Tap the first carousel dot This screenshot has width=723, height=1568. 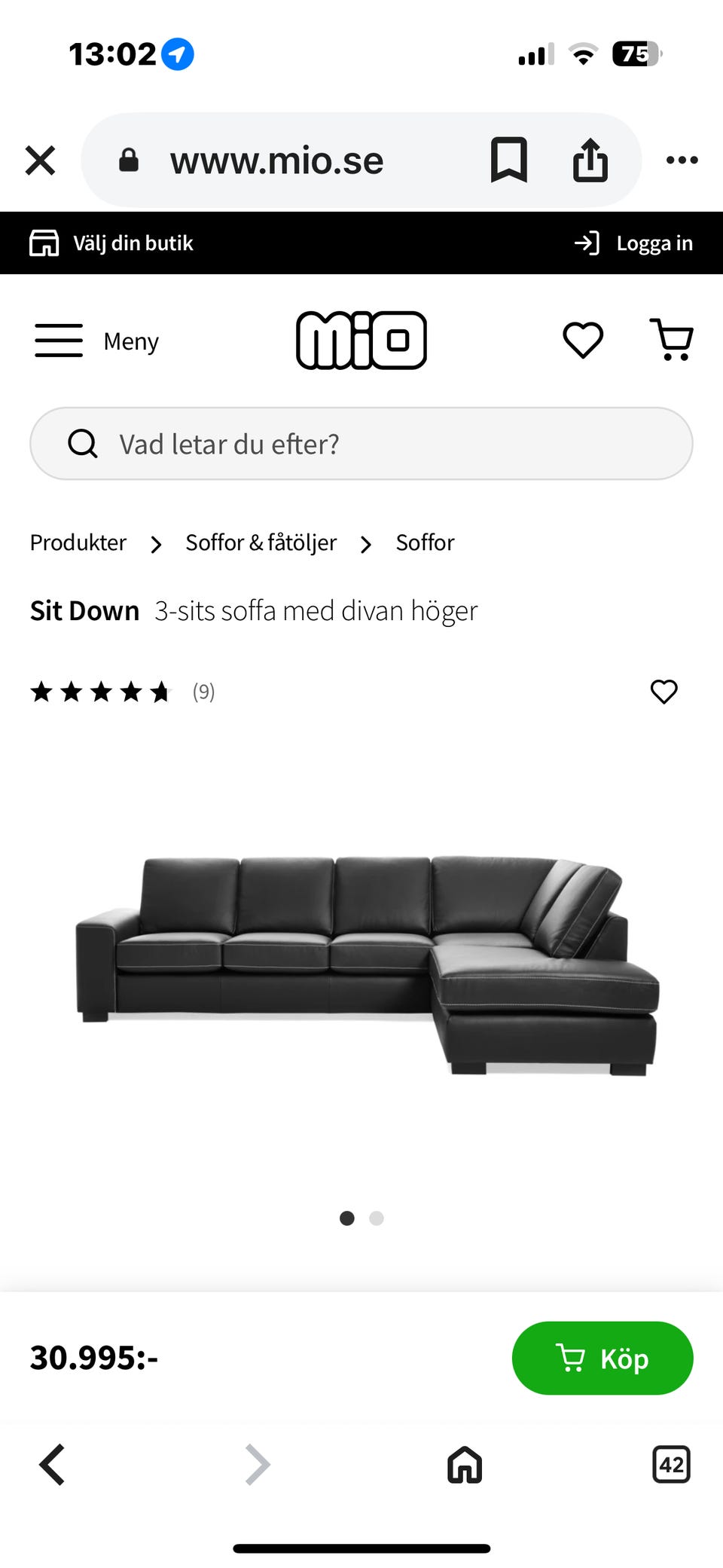(347, 1218)
